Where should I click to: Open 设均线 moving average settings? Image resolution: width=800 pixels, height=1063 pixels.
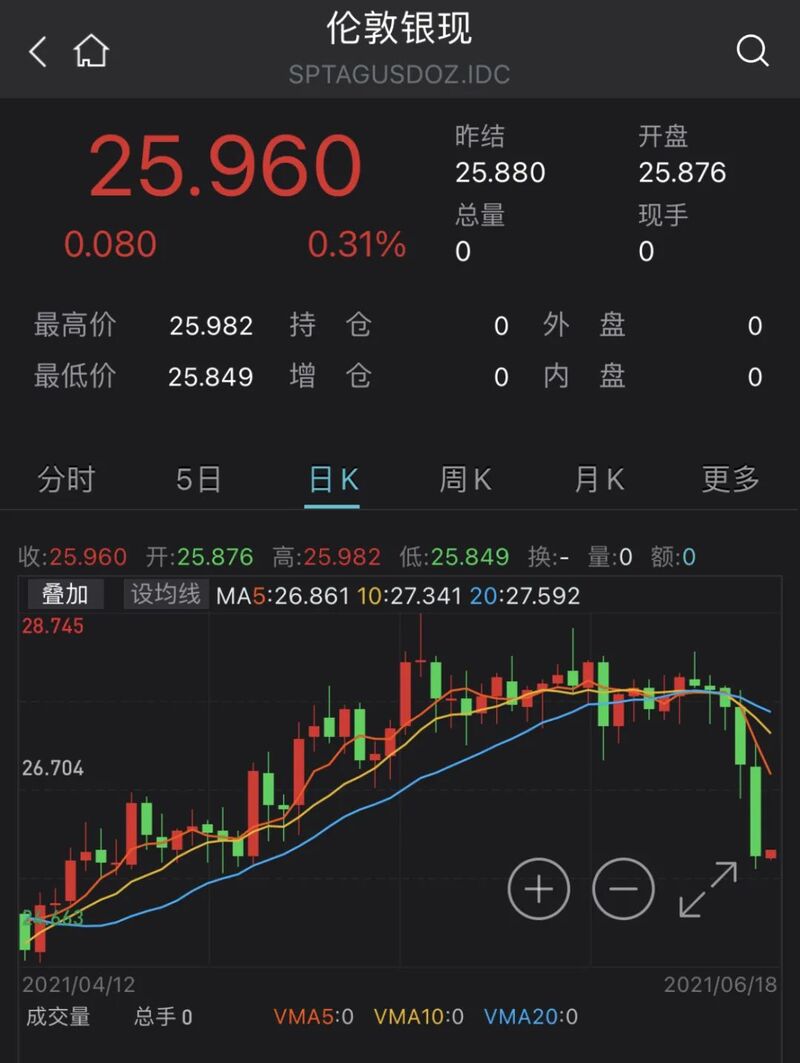(x=166, y=595)
